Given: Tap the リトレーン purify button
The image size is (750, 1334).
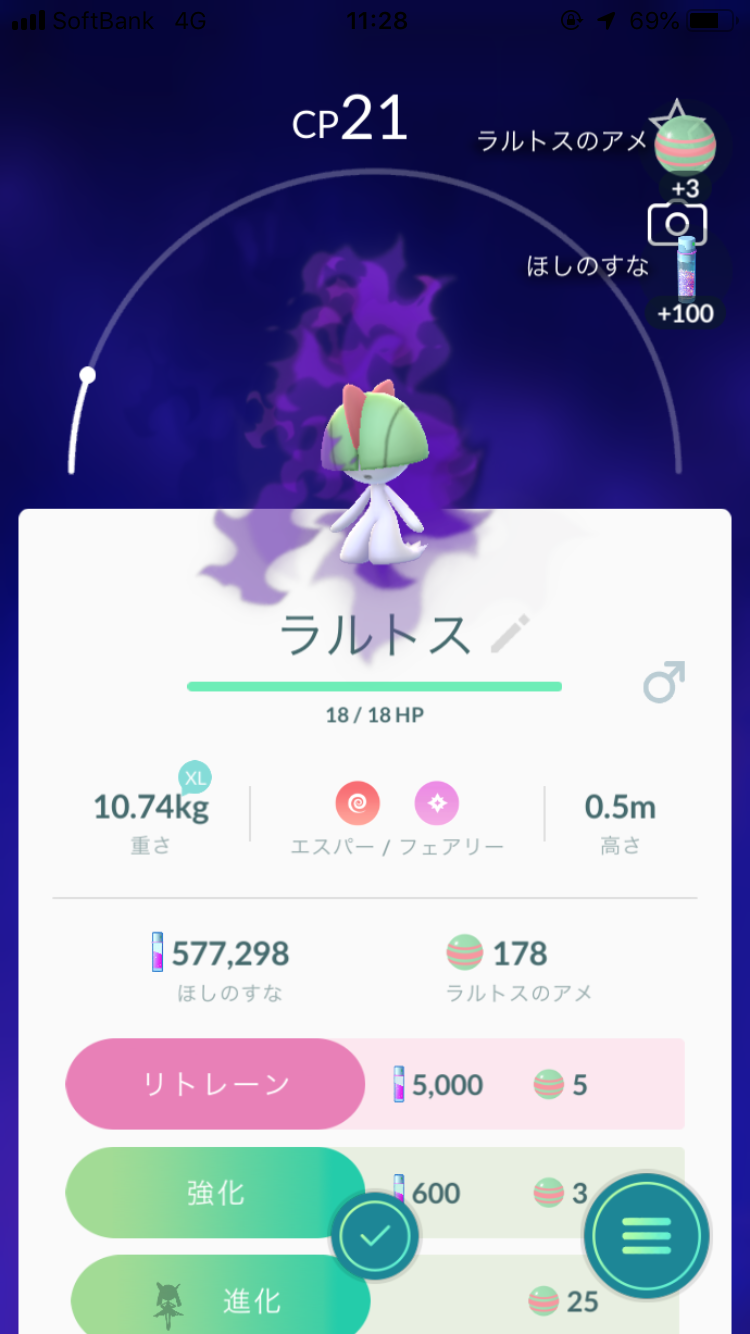Looking at the screenshot, I should tap(215, 1084).
